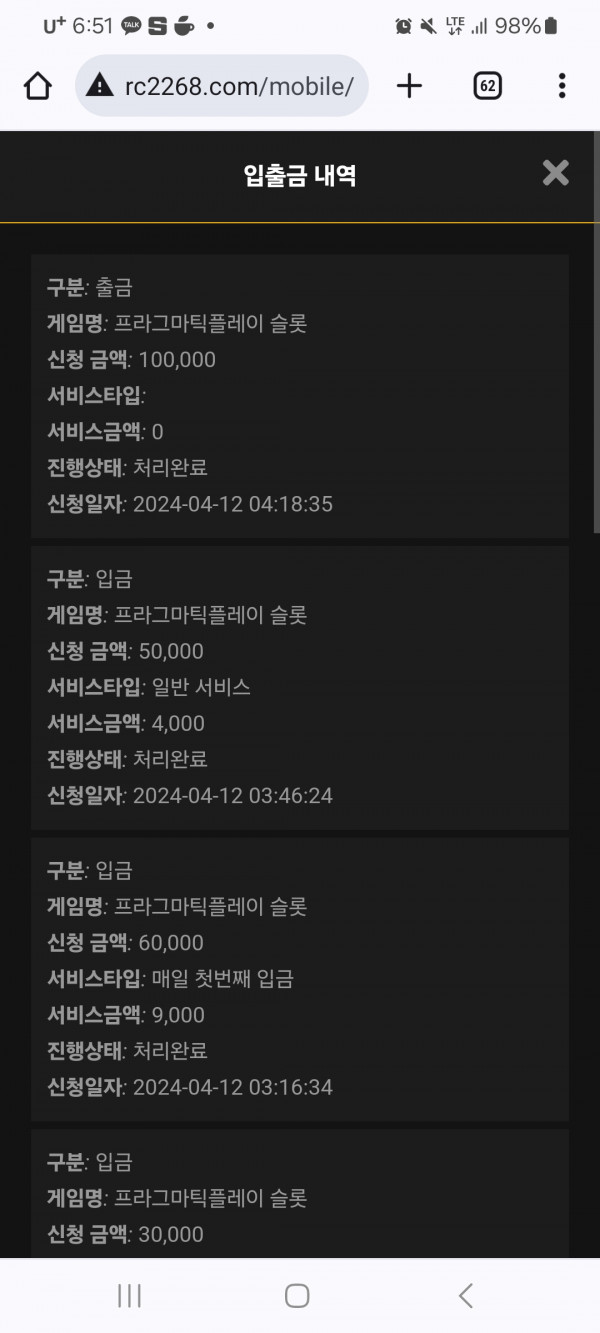This screenshot has width=600, height=1333.
Task: Open the recent apps view
Action: click(129, 1296)
